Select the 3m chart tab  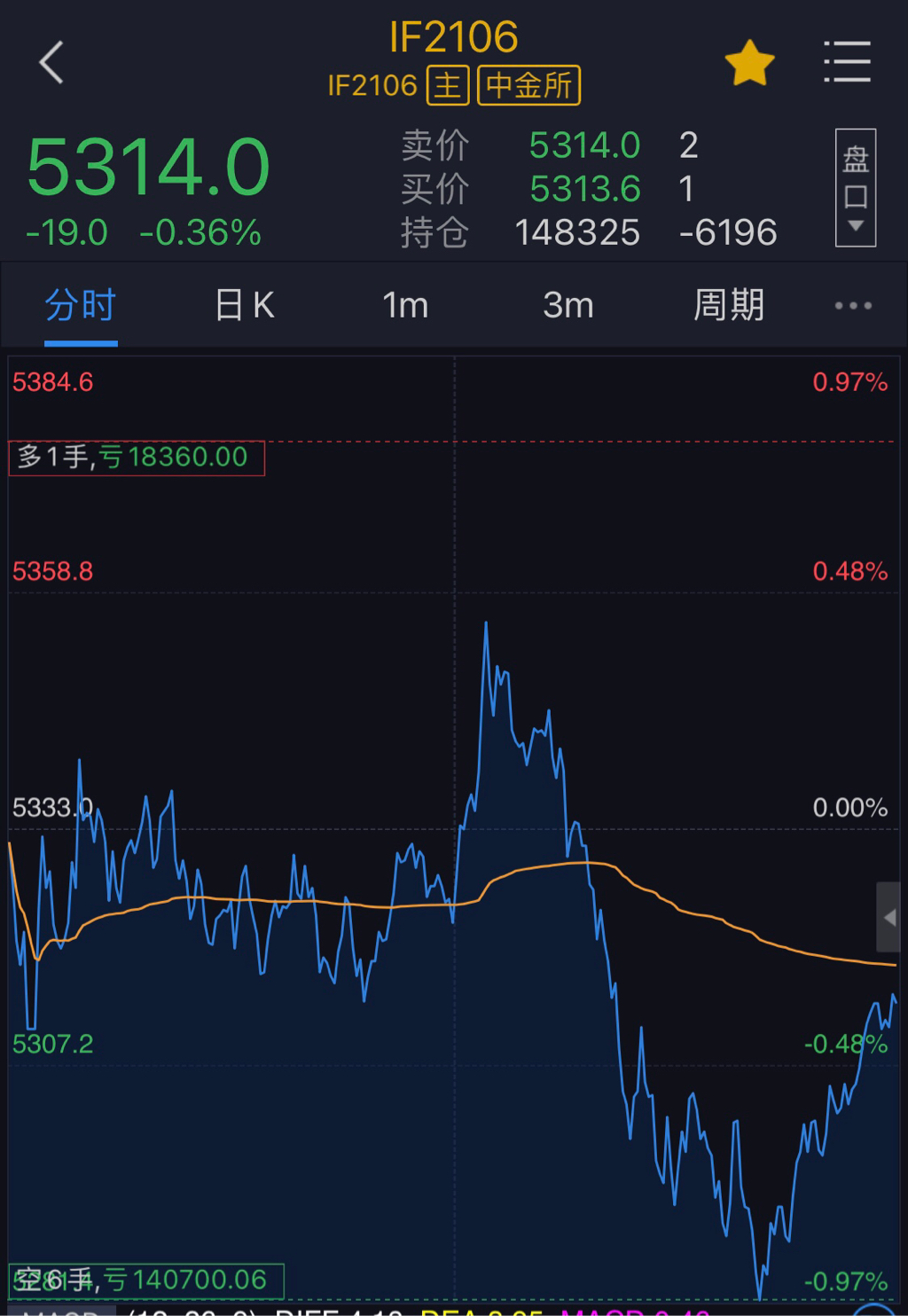[567, 306]
